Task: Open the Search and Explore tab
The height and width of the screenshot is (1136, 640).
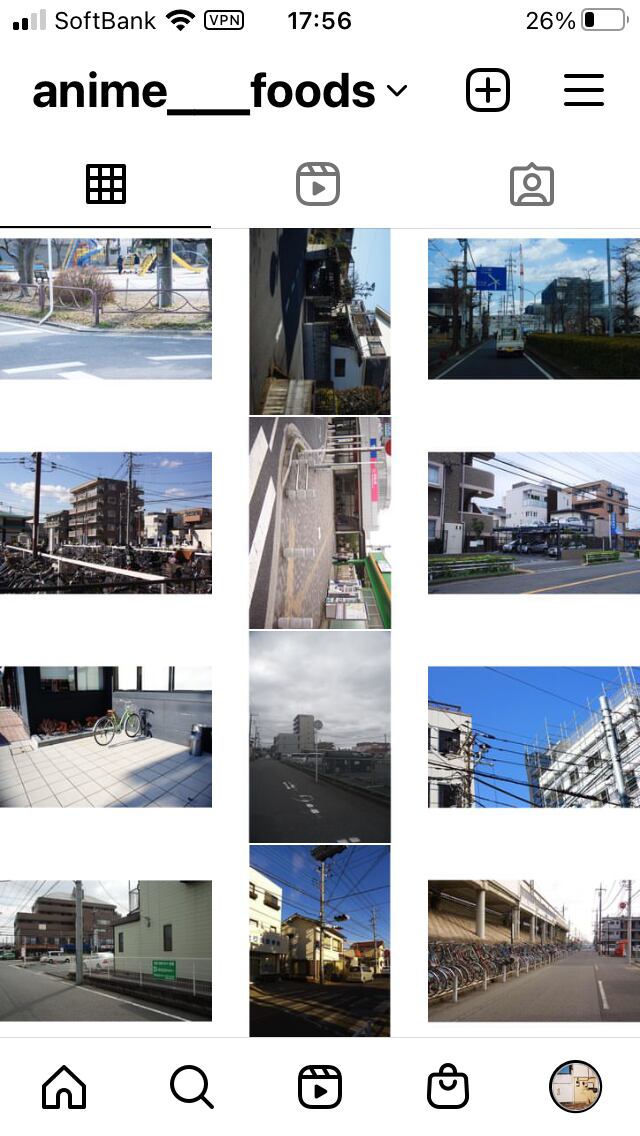Action: (191, 1086)
